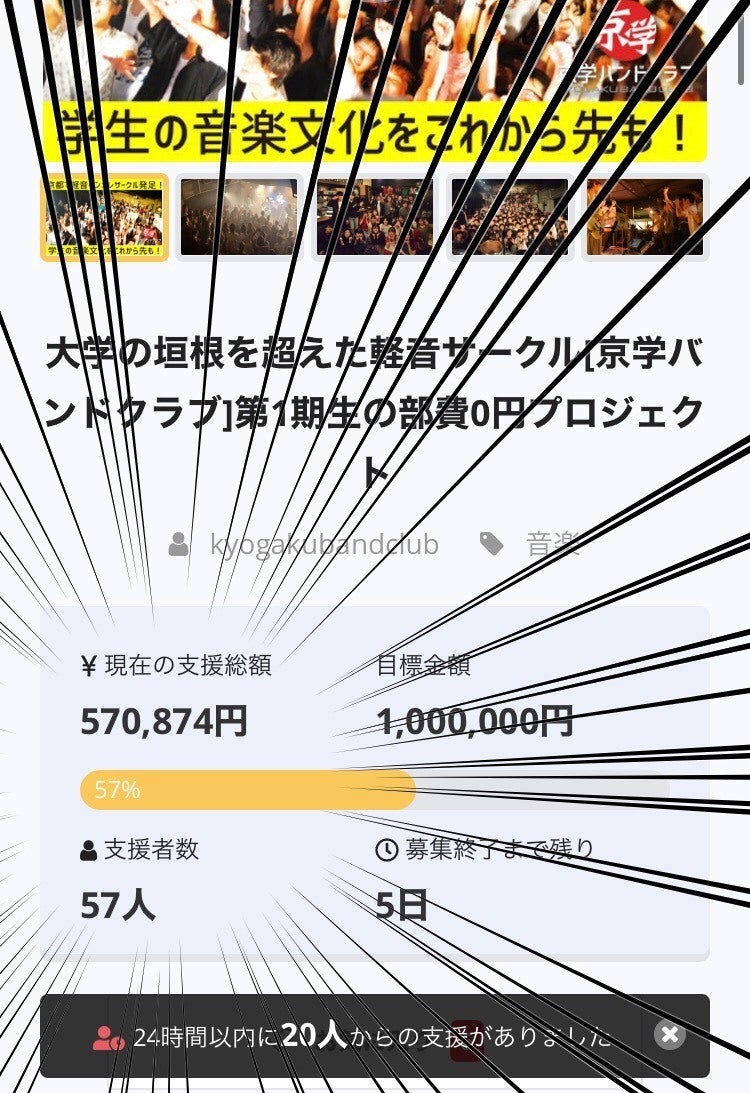Open the kyogakubandclub owner profile link
The width and height of the screenshot is (750, 1093).
click(323, 545)
